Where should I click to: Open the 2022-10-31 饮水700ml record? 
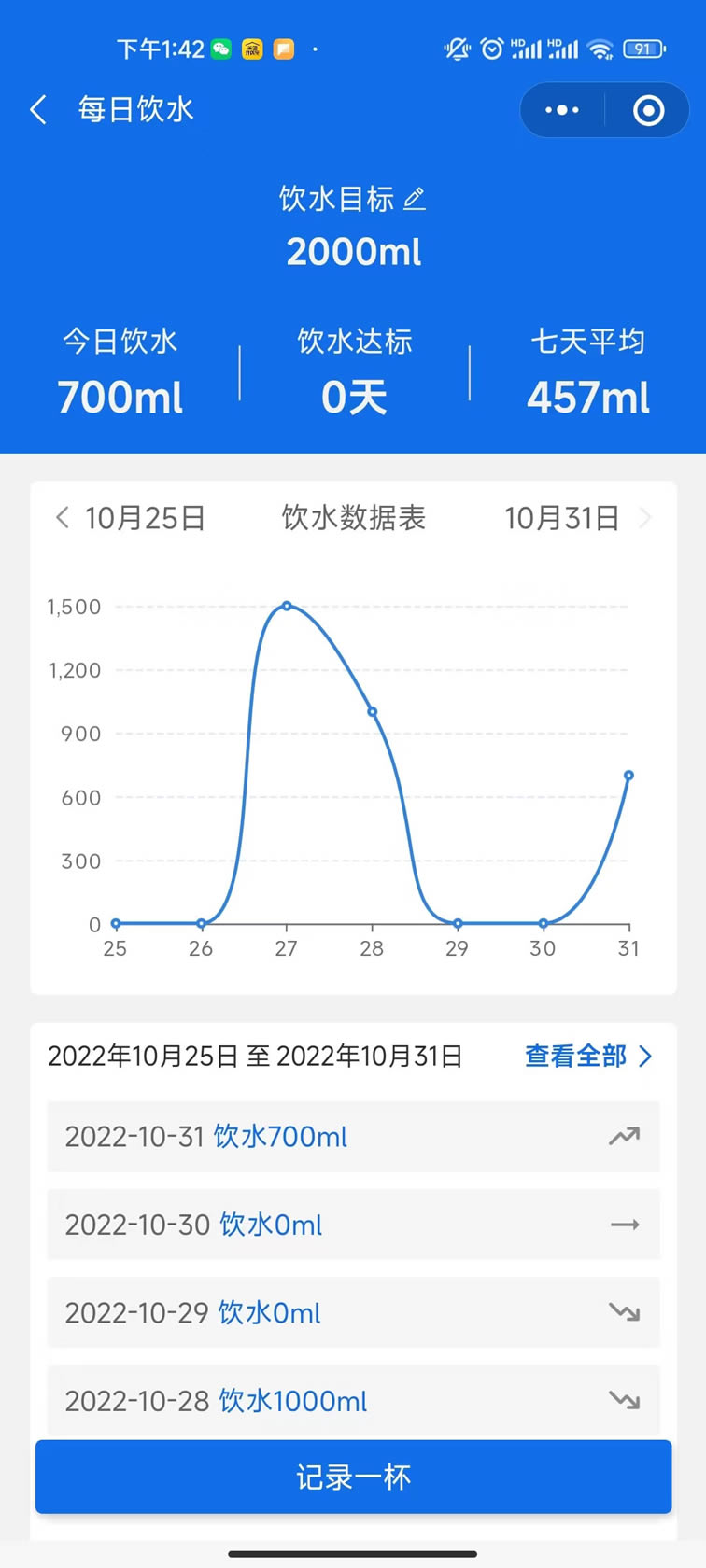[x=353, y=1136]
